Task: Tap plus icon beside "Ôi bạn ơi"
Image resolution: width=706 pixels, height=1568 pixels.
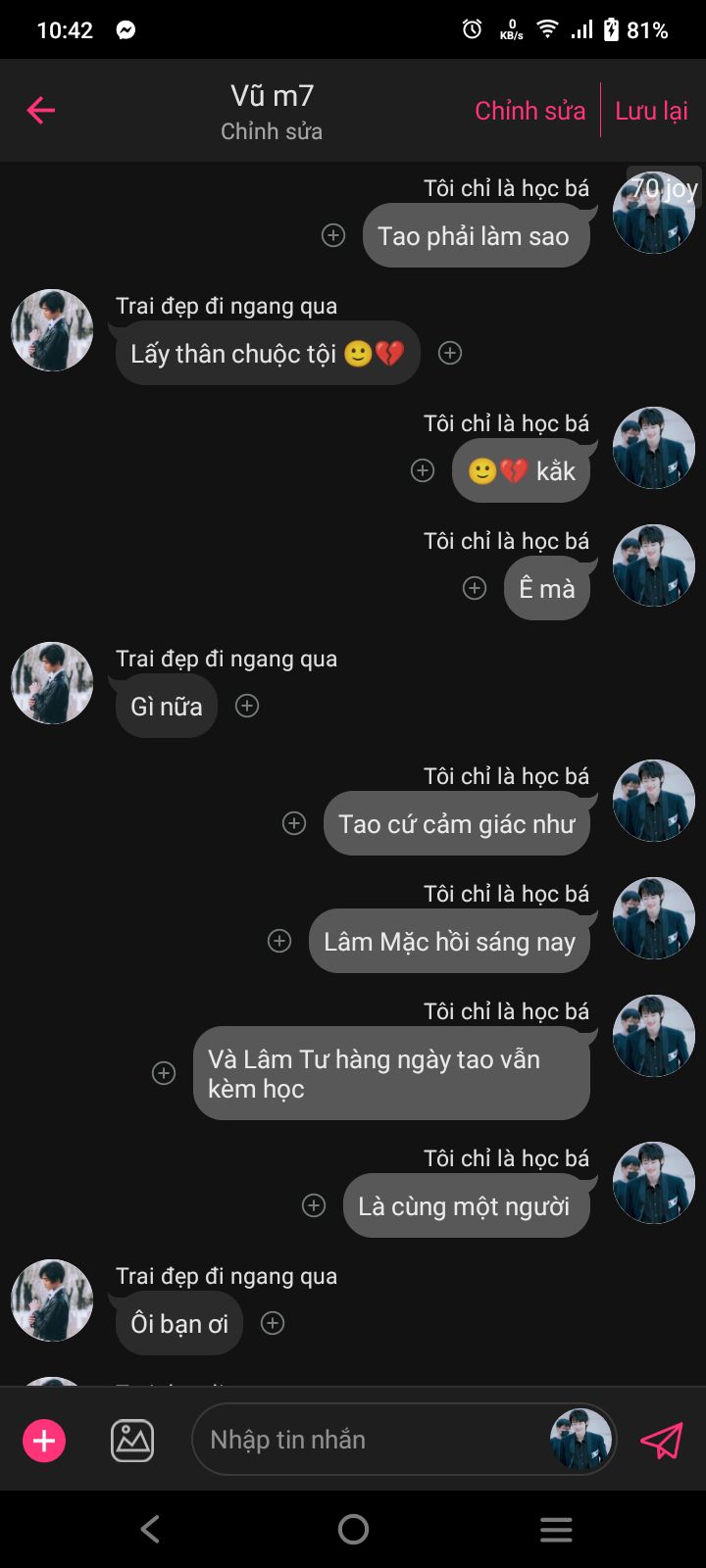Action: 273,1323
